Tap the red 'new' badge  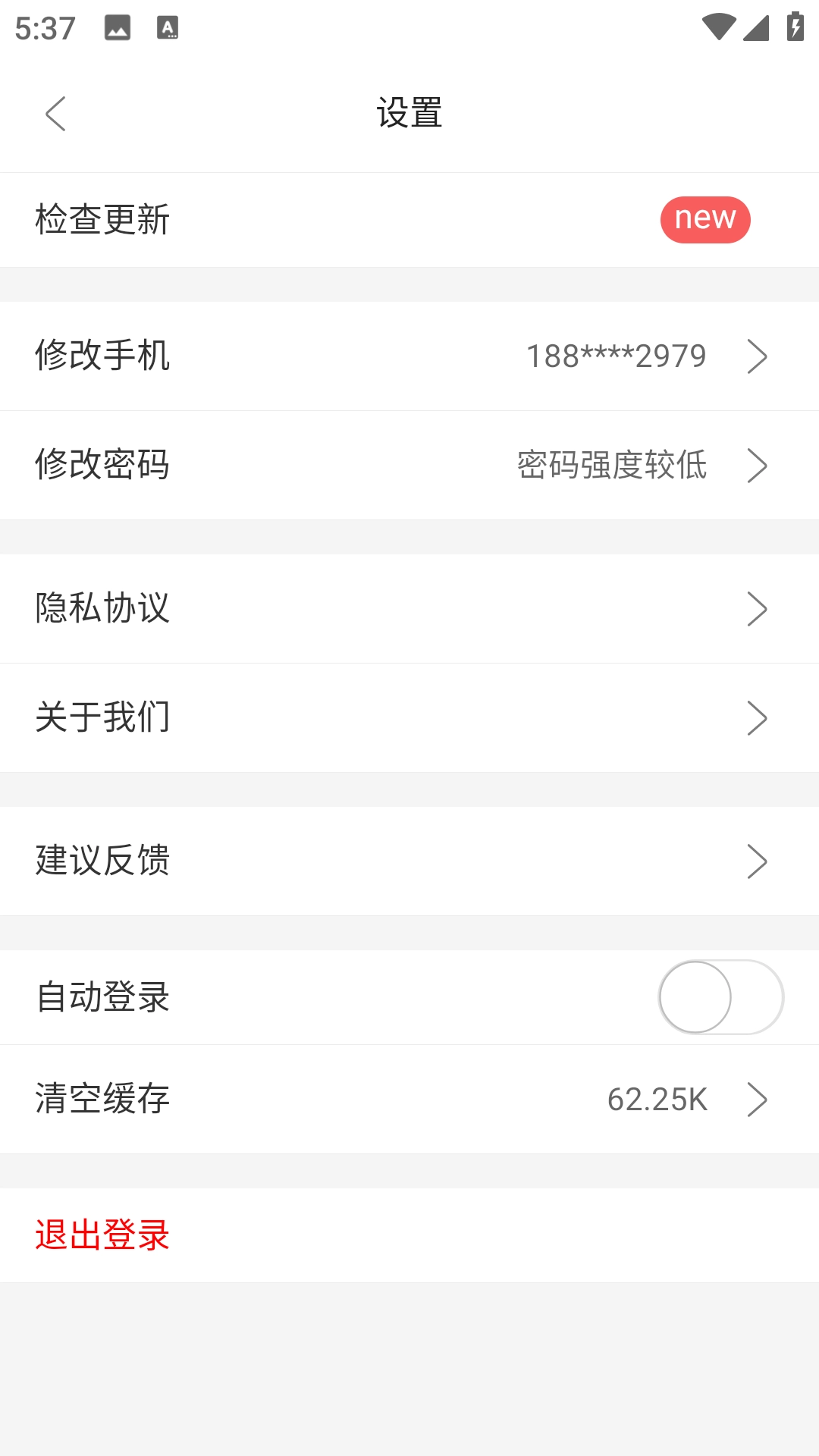coord(705,218)
